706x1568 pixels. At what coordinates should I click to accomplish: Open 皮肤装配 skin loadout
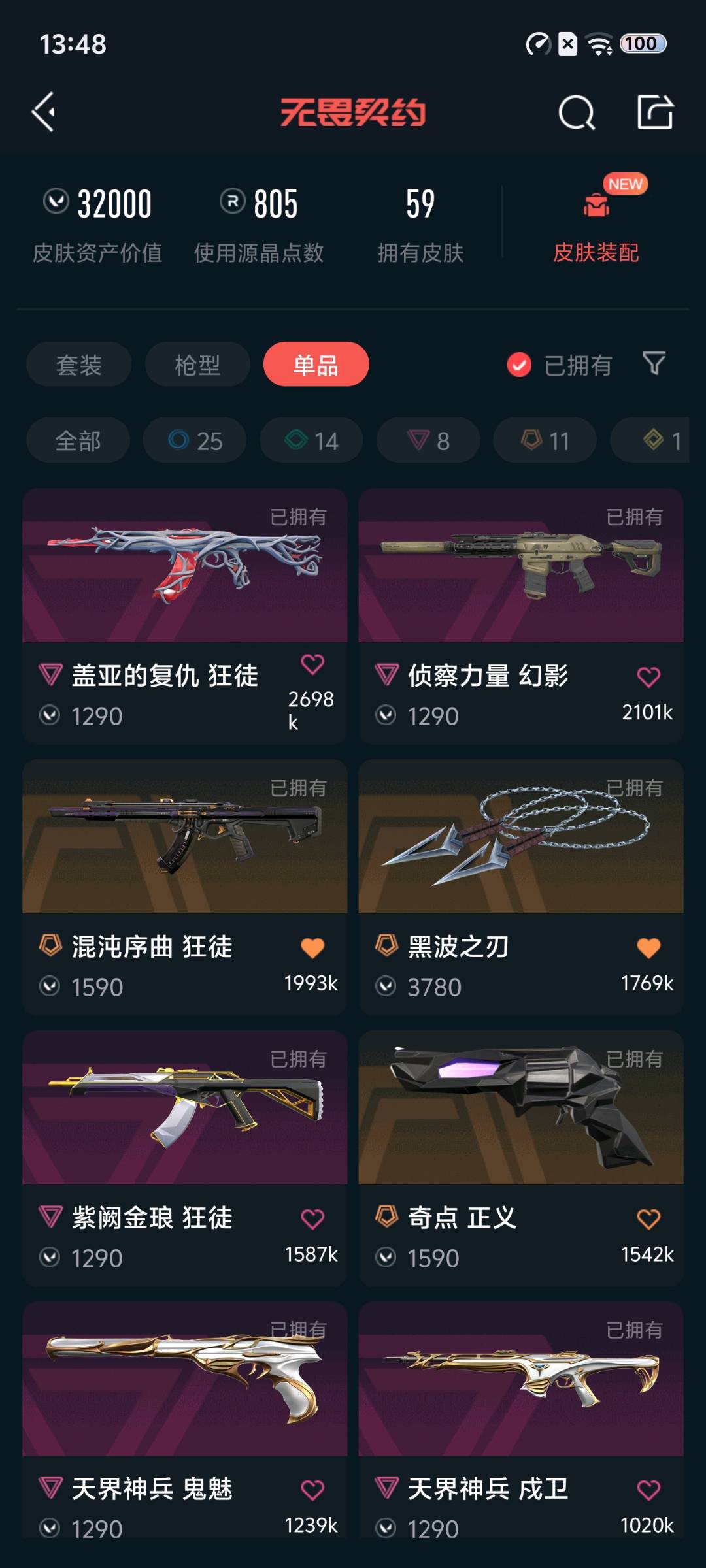[596, 225]
